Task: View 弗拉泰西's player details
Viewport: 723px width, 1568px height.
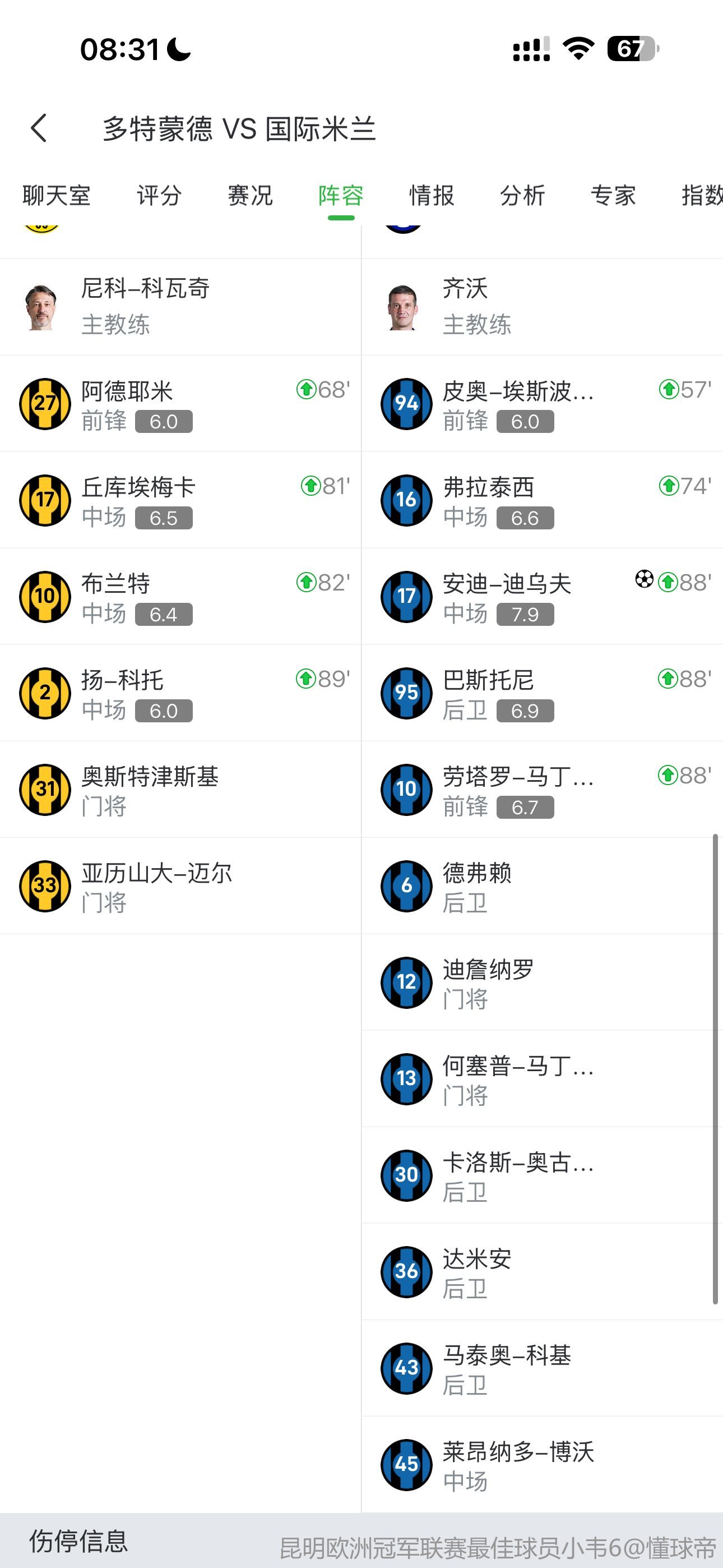Action: click(488, 500)
